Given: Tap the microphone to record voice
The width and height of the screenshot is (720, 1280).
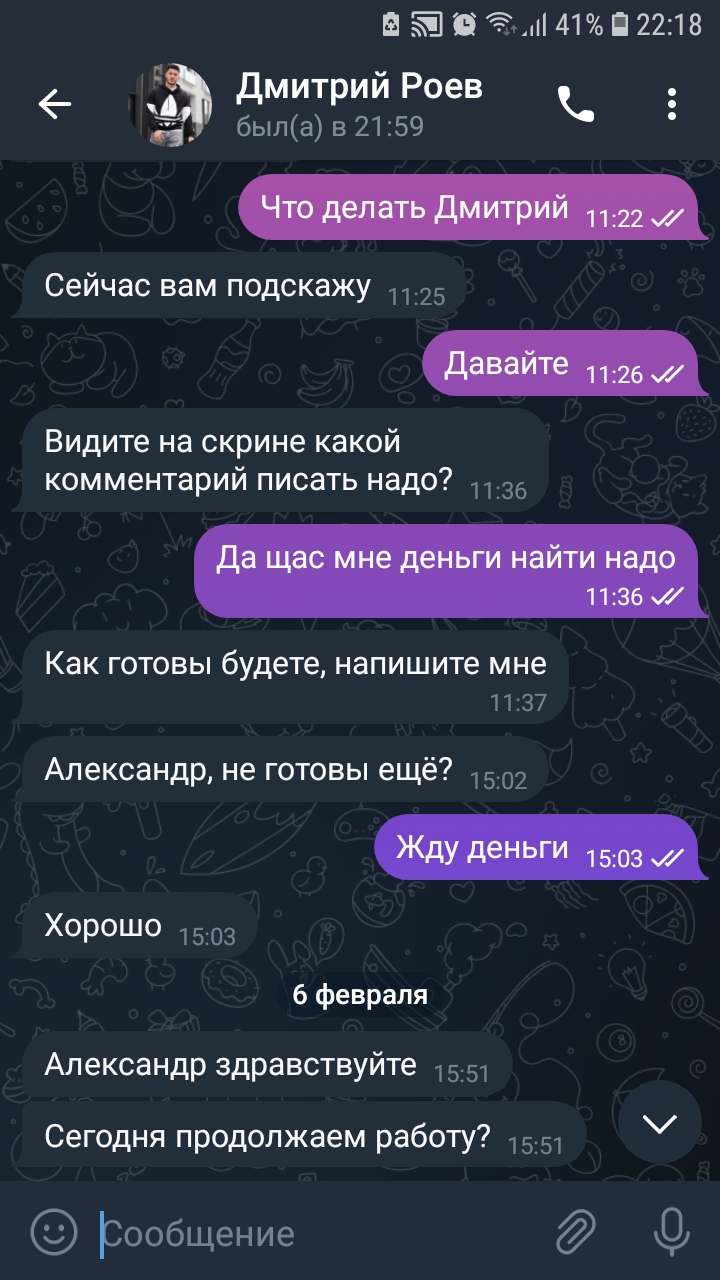Looking at the screenshot, I should point(670,1232).
